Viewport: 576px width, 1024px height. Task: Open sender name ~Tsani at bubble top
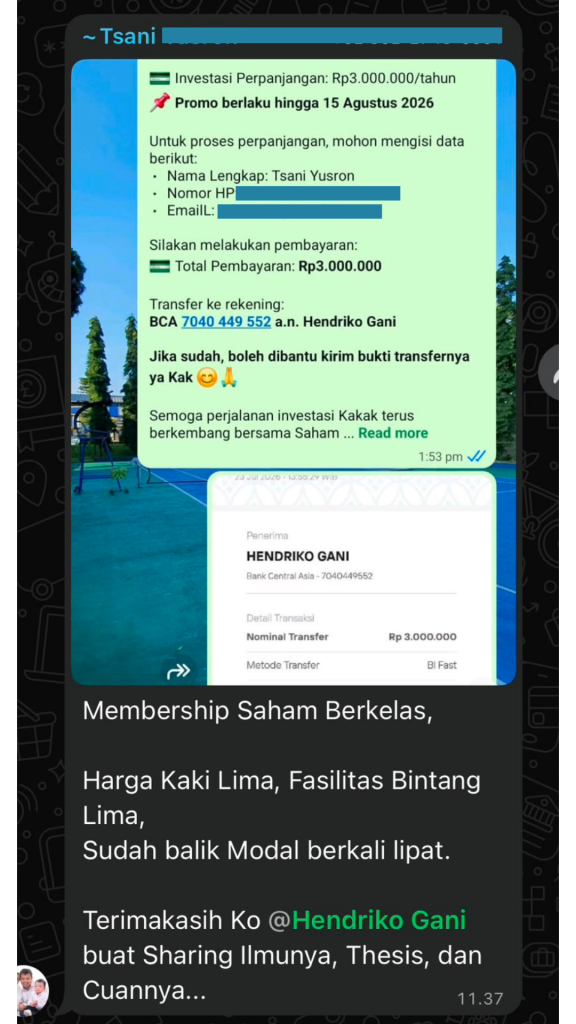pyautogui.click(x=120, y=37)
